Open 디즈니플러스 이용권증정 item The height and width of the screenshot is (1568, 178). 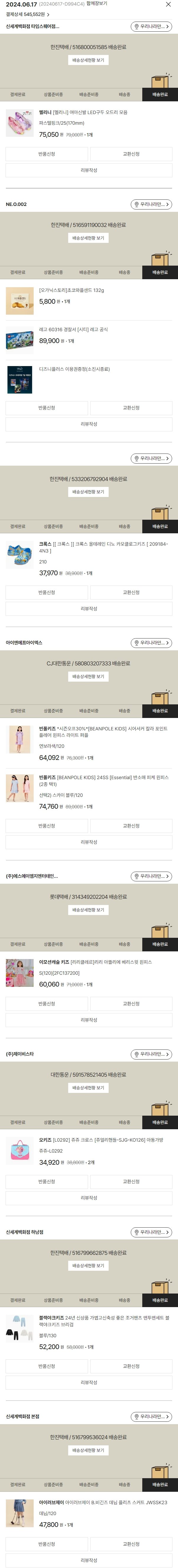coord(74,369)
